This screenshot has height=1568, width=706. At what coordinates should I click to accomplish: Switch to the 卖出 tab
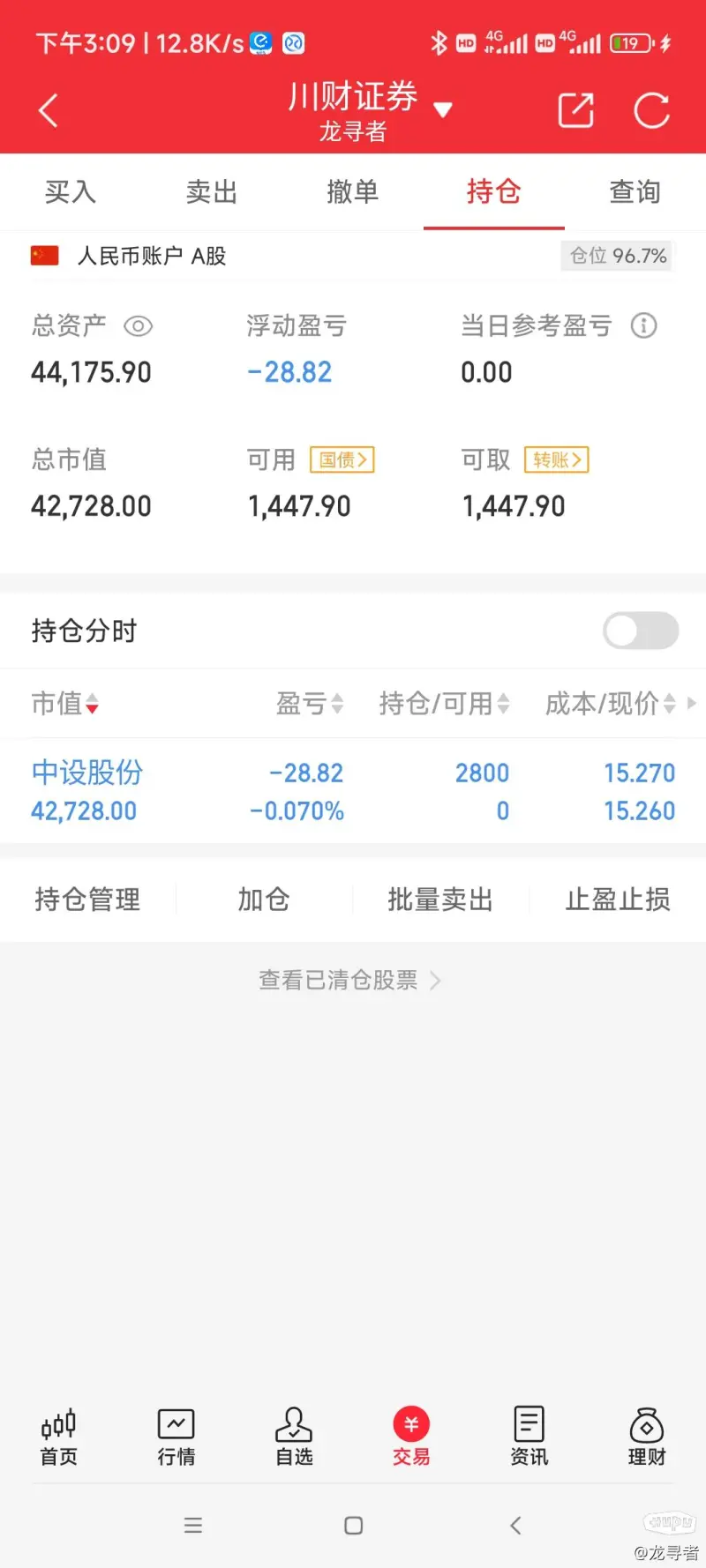tap(212, 191)
